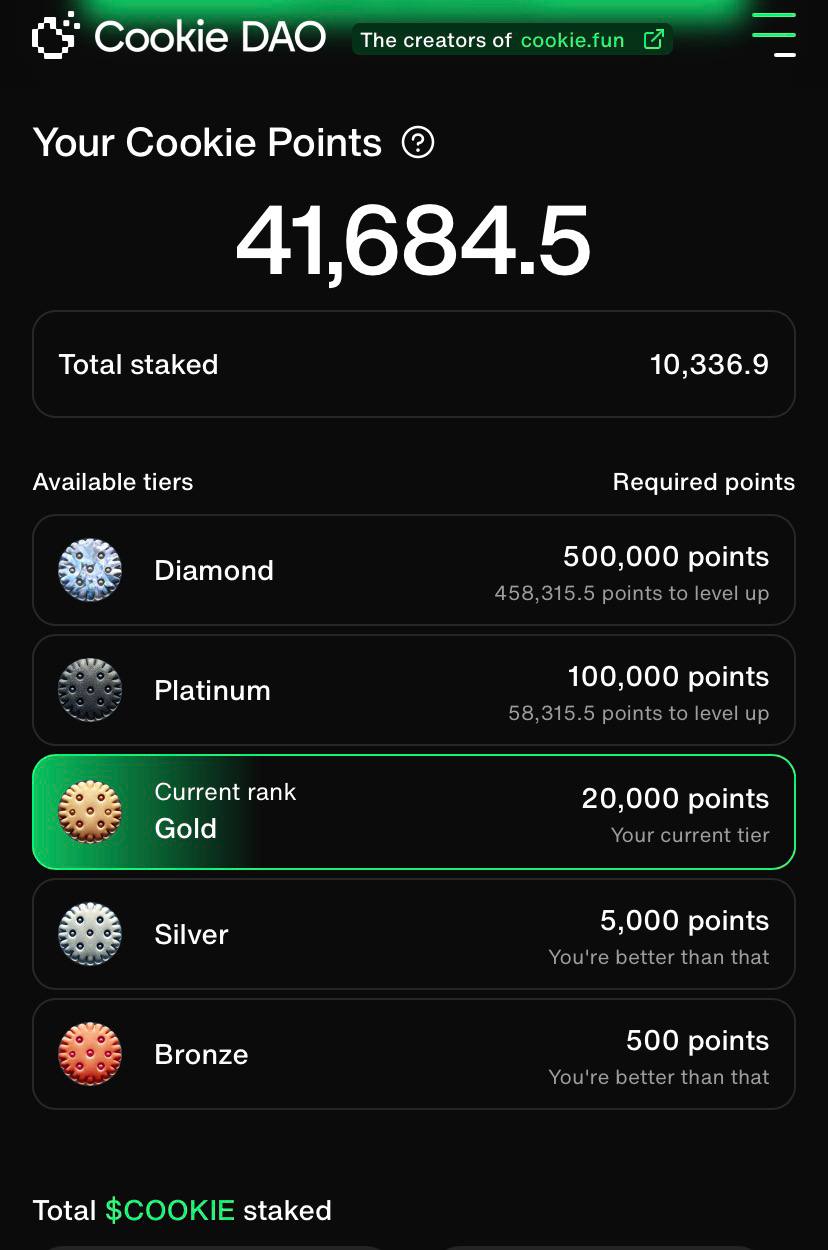Tap the Cookie Points help icon

(x=418, y=143)
